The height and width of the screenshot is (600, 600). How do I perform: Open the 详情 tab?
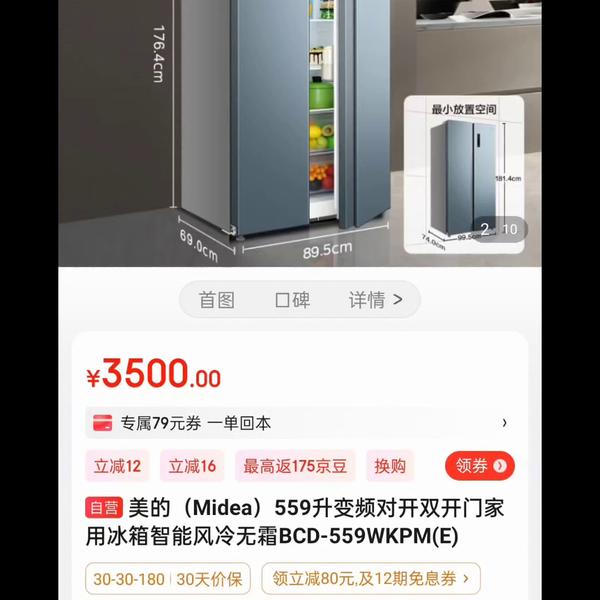coord(375,300)
